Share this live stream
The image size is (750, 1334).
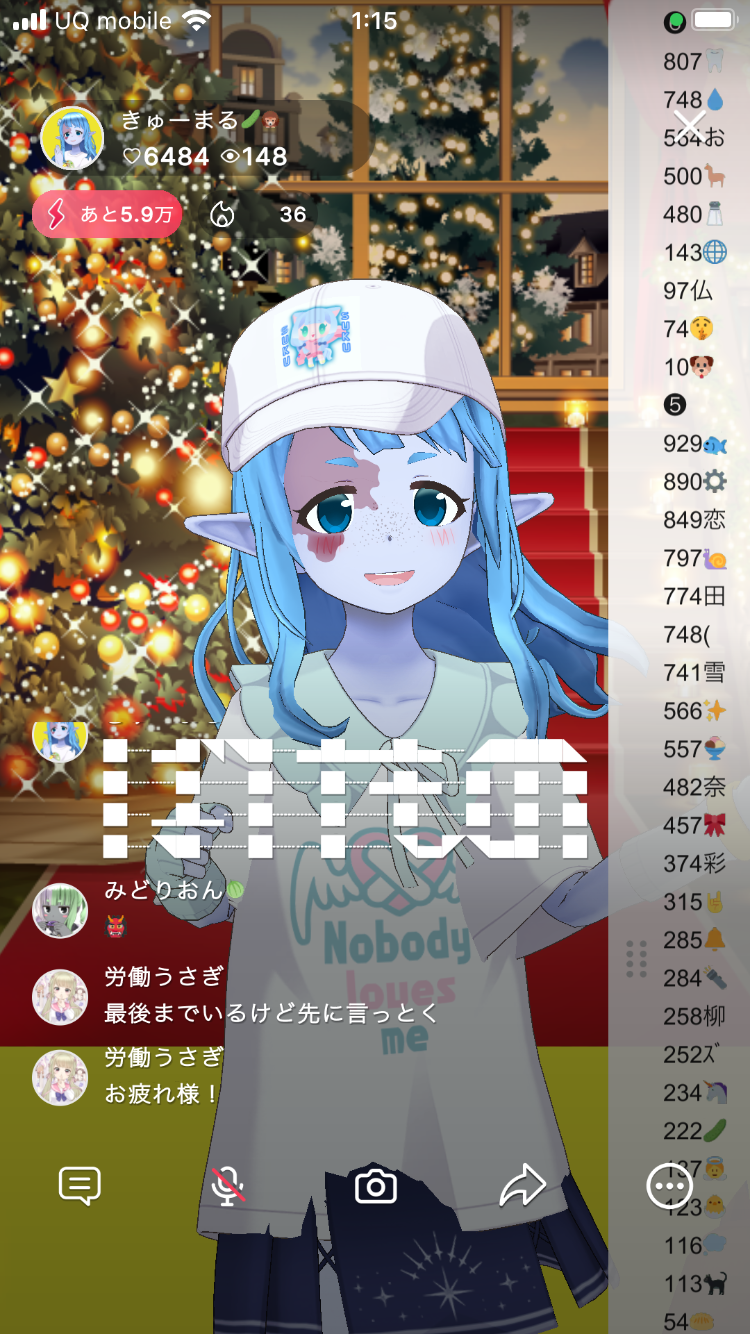click(x=522, y=1186)
